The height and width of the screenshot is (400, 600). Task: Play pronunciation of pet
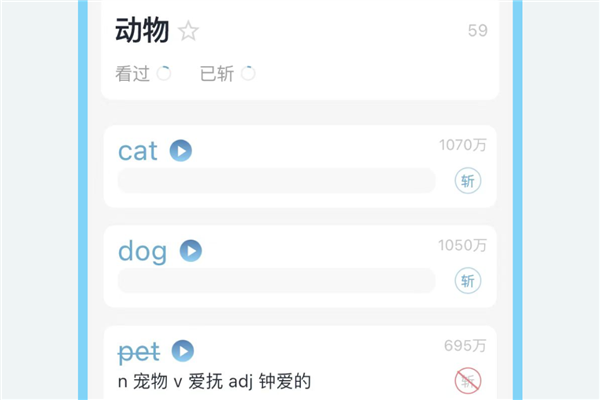[182, 351]
